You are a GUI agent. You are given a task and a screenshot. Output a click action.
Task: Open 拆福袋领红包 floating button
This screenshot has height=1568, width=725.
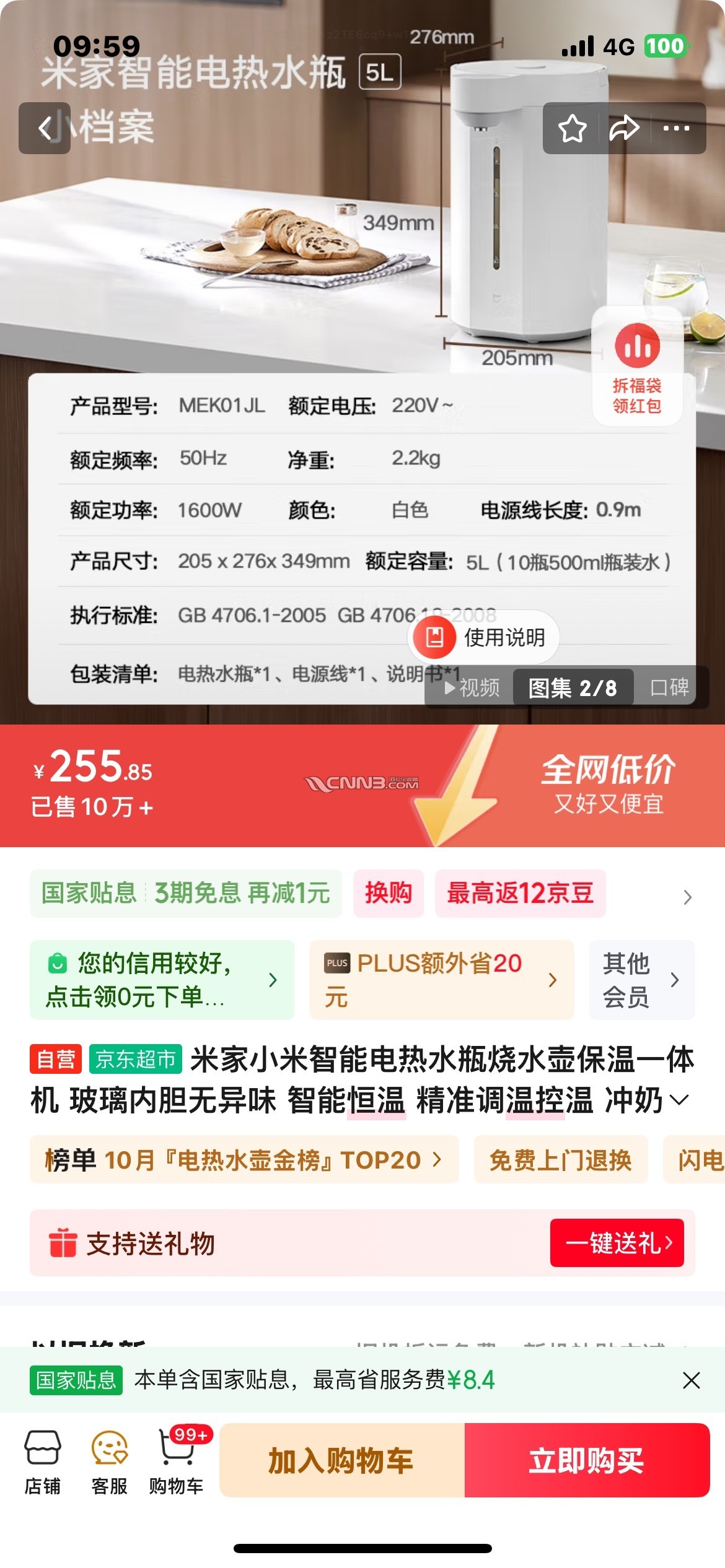pyautogui.click(x=637, y=367)
